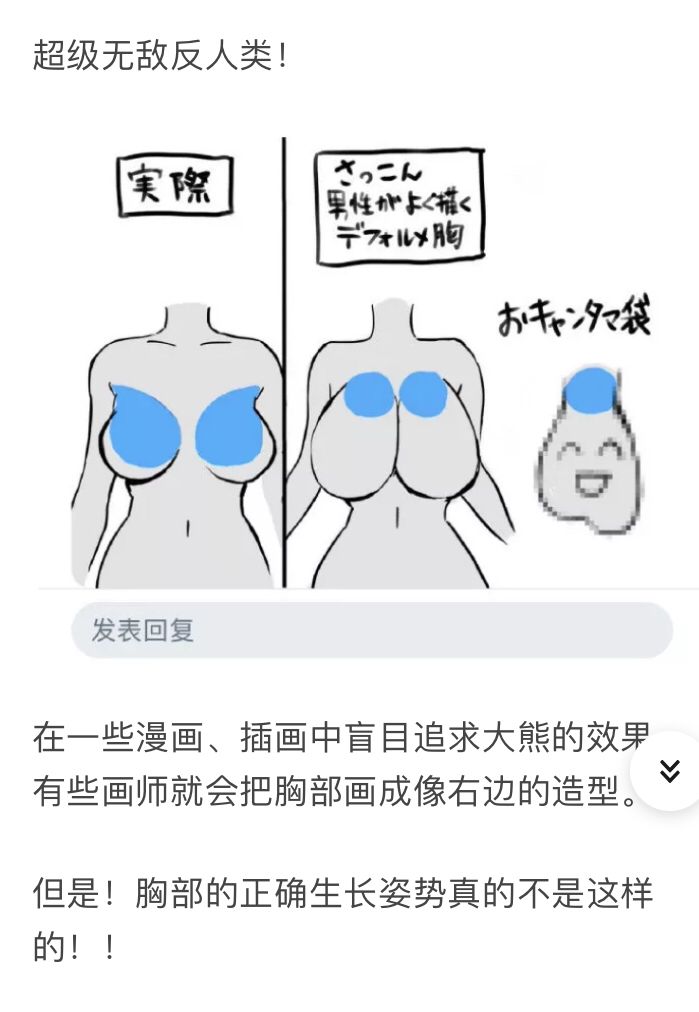Screen dimensions: 699x1012
Task: Tap the 发表回复 reply input field
Action: 371,631
